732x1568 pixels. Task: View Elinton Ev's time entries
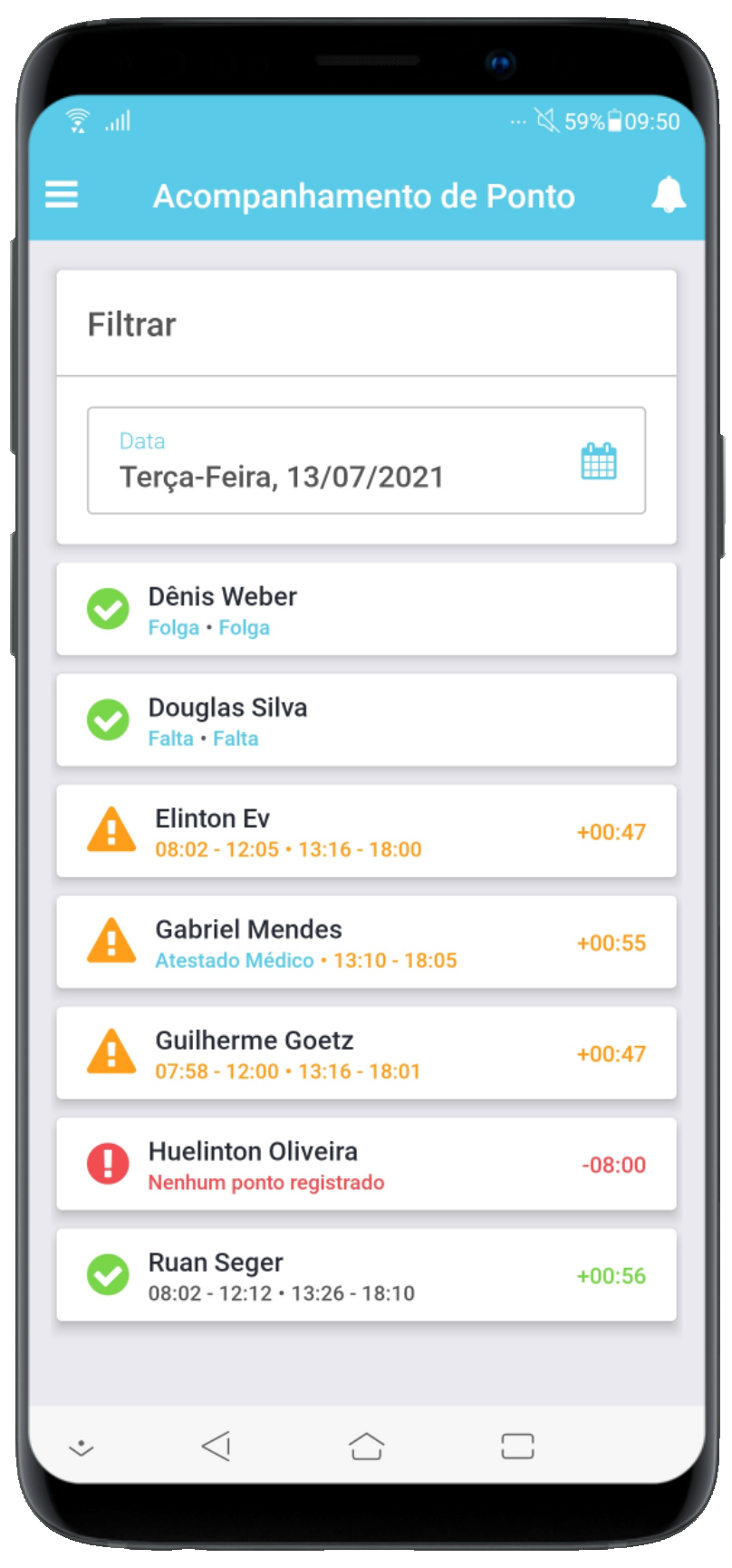366,832
